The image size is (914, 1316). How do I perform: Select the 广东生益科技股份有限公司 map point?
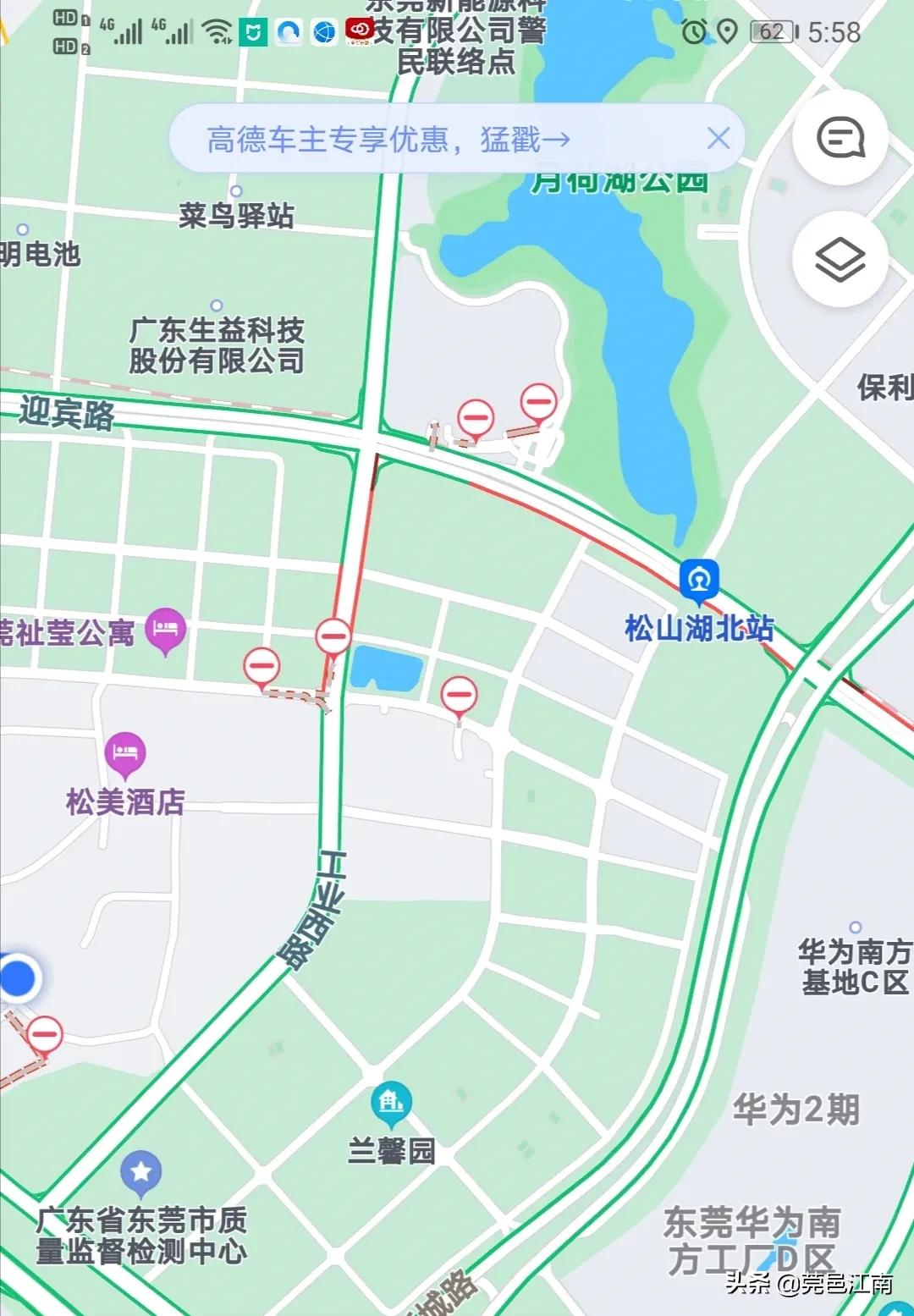[x=217, y=306]
